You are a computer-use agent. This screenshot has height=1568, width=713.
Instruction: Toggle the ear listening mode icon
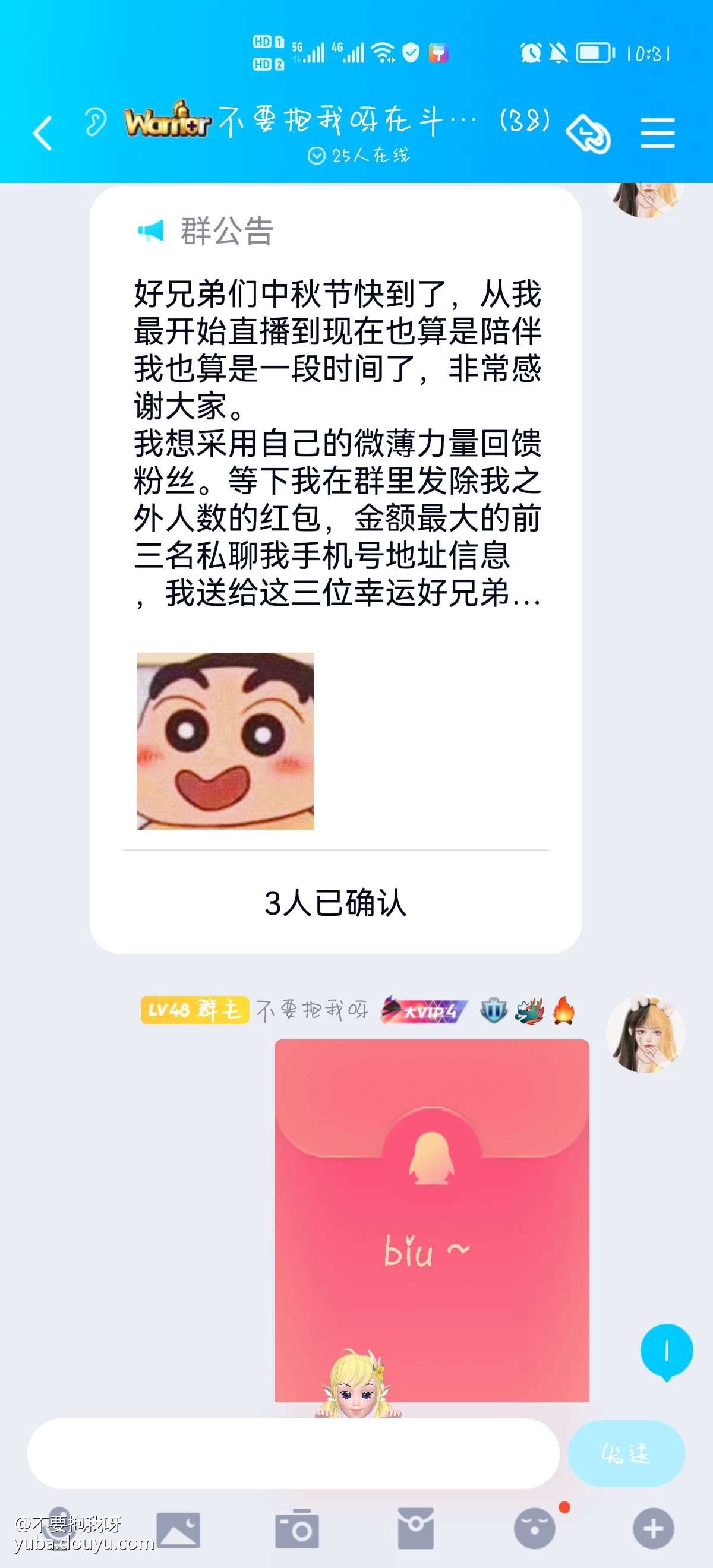94,122
